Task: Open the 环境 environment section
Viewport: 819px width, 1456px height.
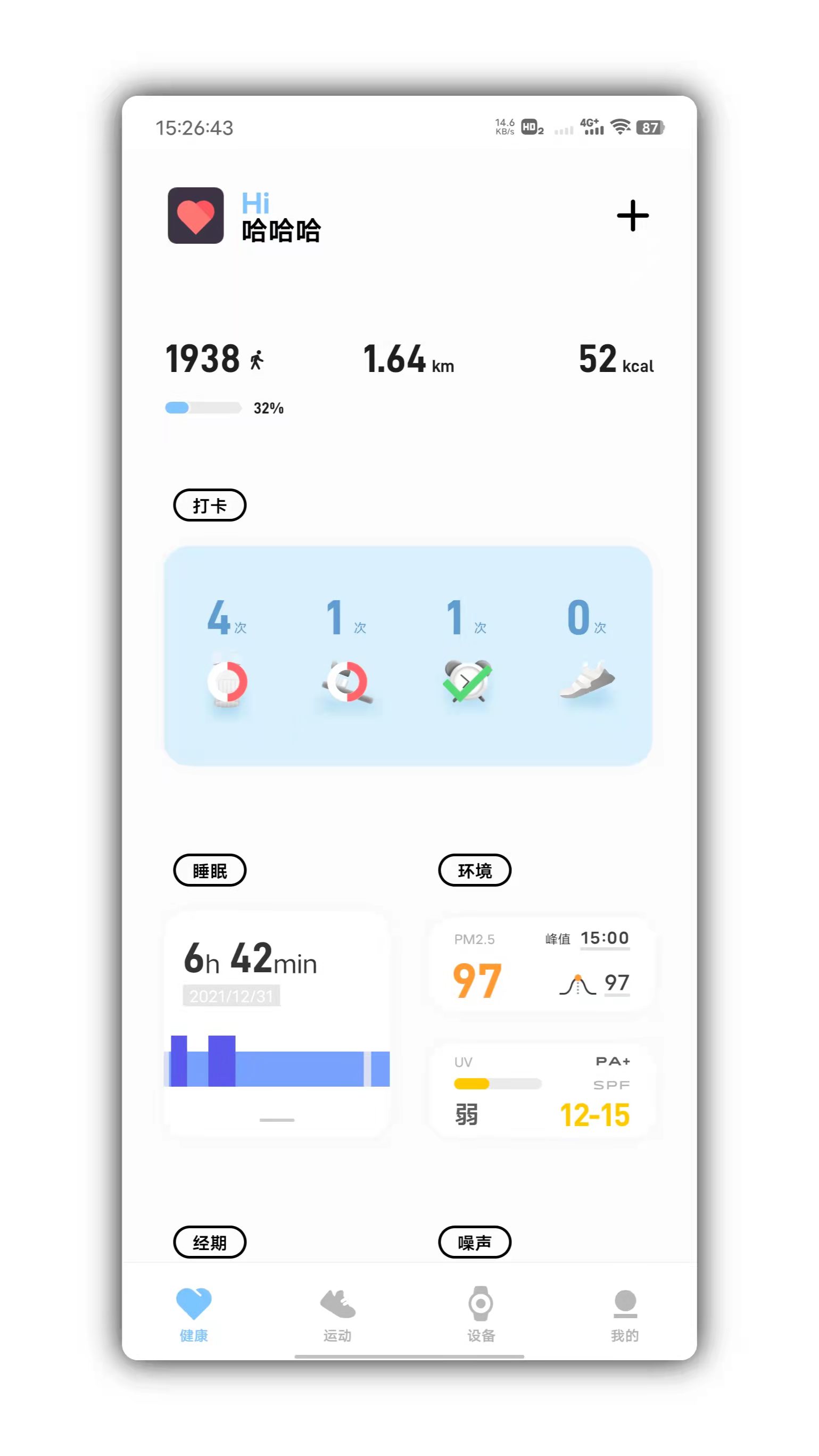Action: 474,870
